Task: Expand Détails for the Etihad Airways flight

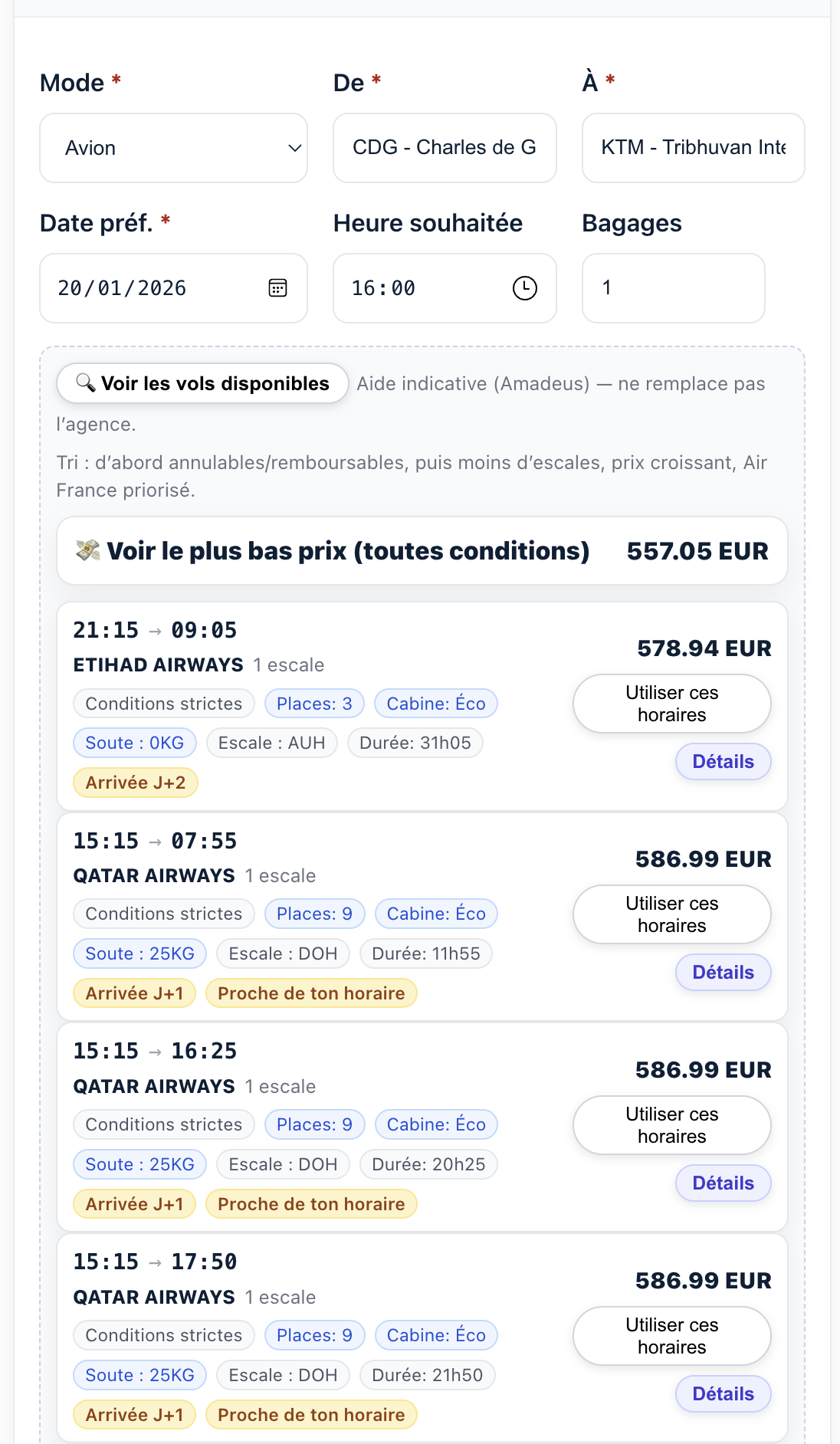Action: pos(723,761)
